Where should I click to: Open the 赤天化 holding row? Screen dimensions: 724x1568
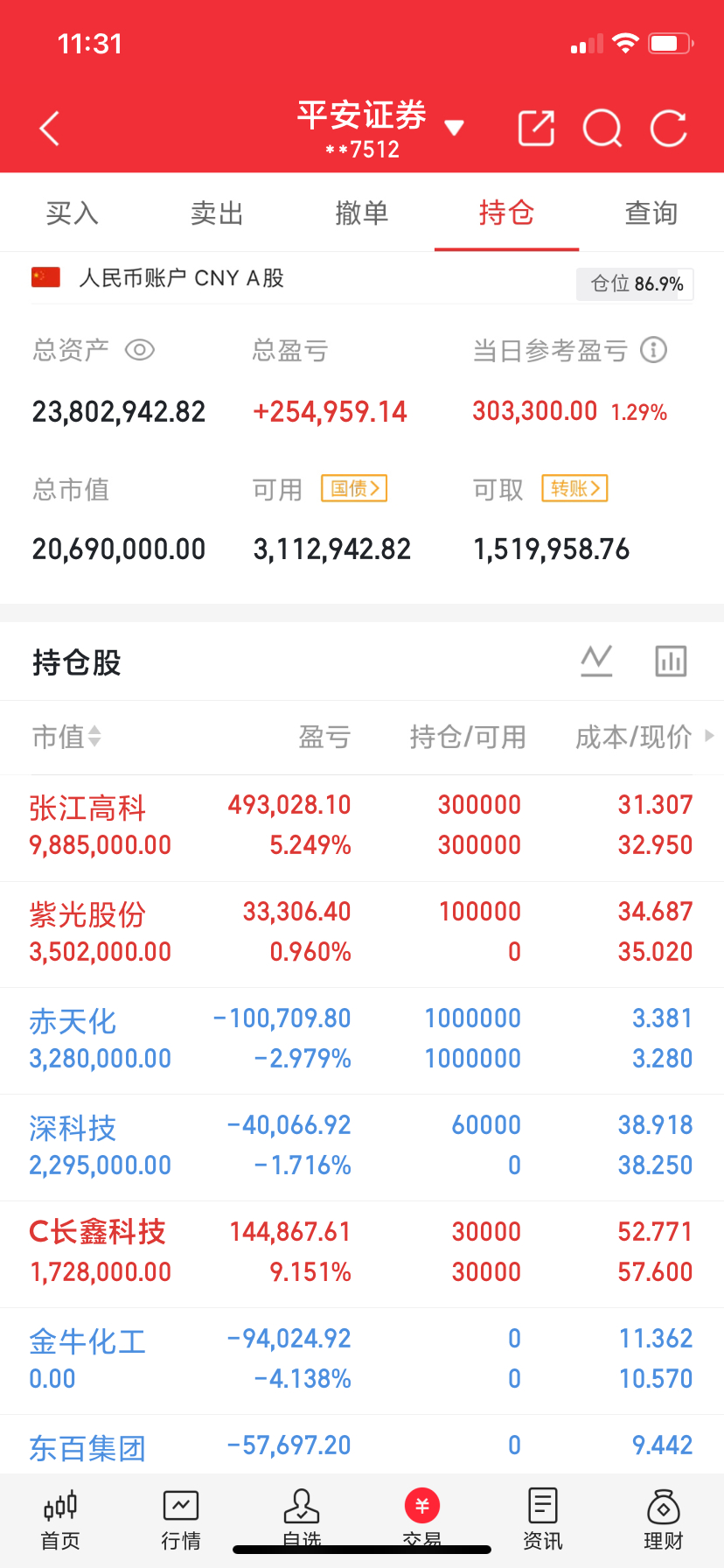(x=362, y=1039)
